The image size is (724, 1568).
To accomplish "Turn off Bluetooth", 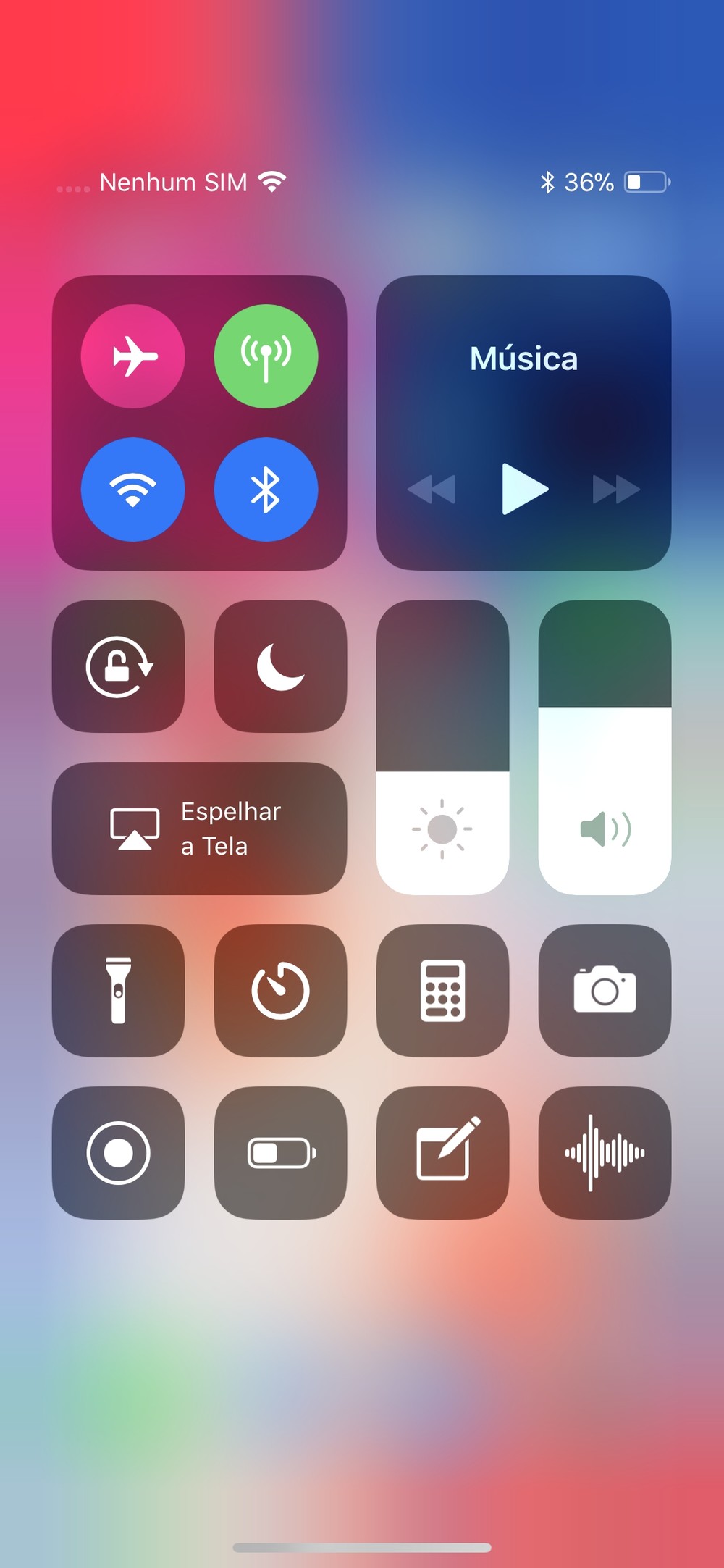I will [x=266, y=489].
